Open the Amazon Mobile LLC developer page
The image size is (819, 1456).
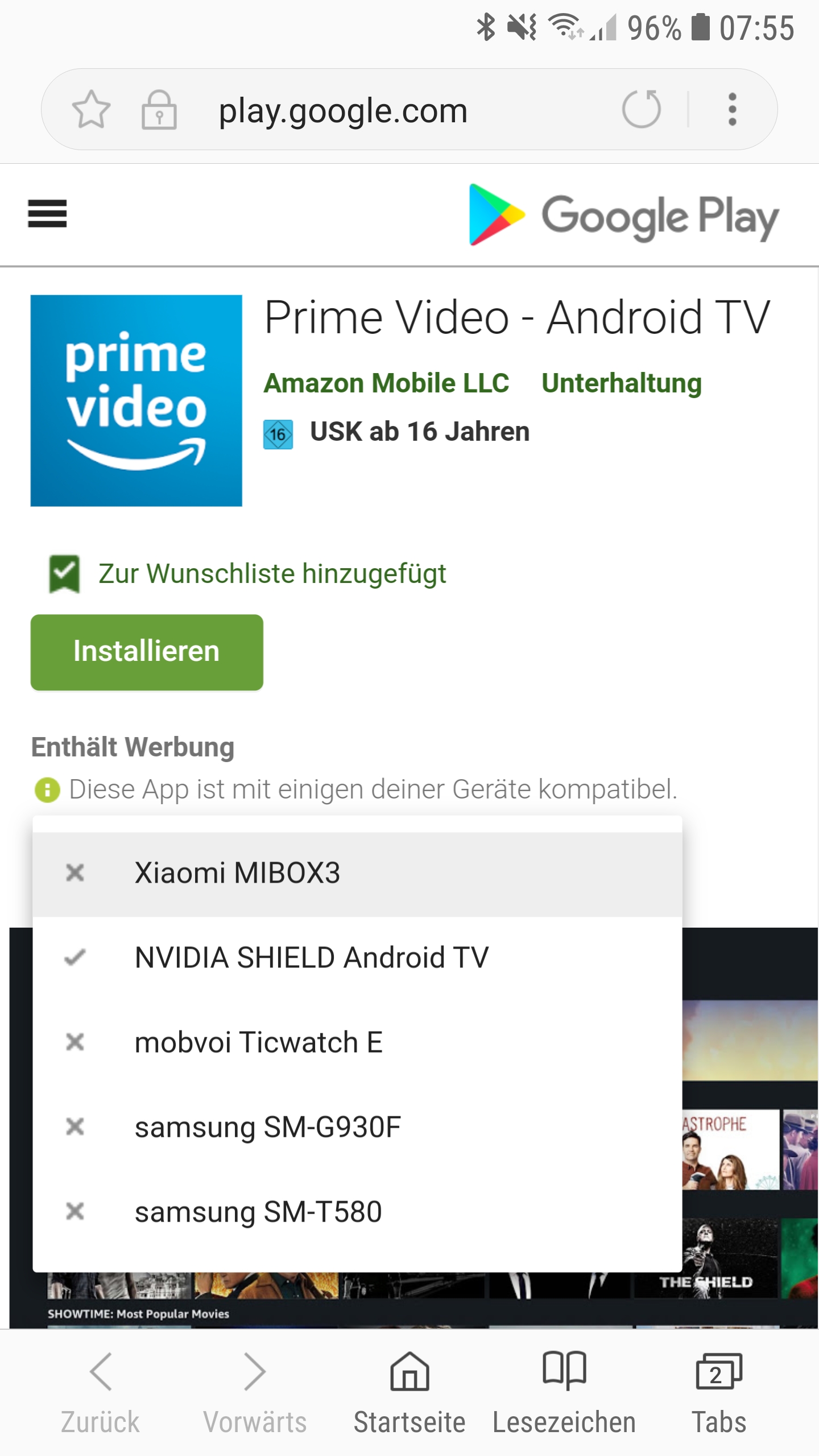[x=386, y=383]
